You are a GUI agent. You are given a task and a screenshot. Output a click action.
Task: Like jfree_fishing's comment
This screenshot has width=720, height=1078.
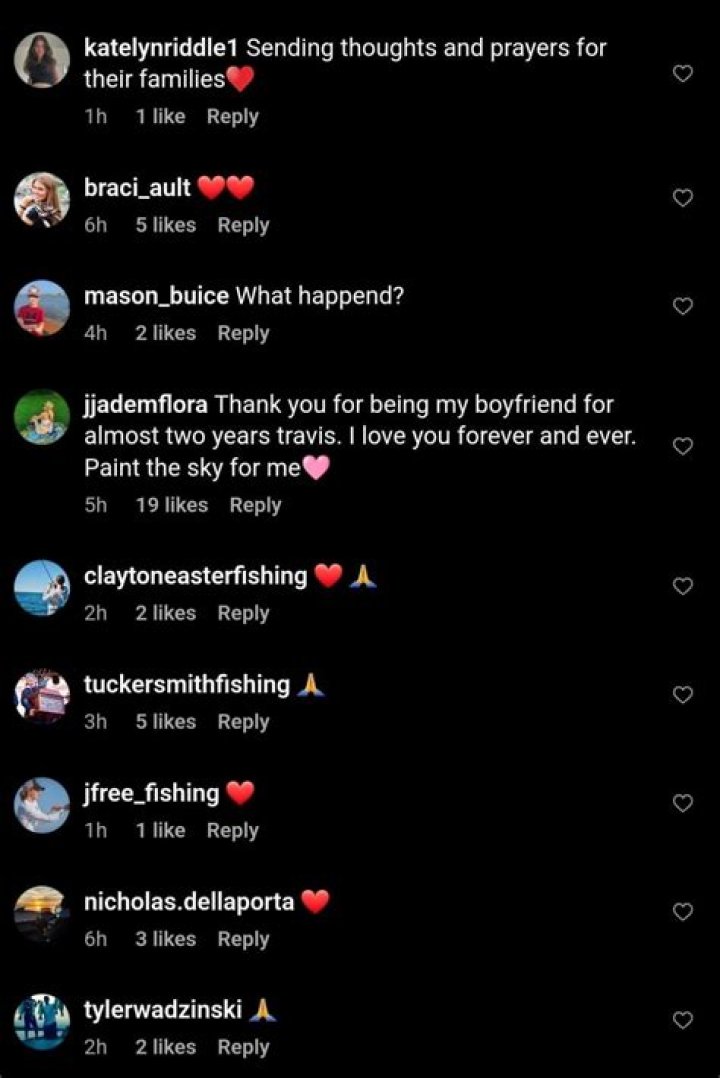[x=683, y=803]
